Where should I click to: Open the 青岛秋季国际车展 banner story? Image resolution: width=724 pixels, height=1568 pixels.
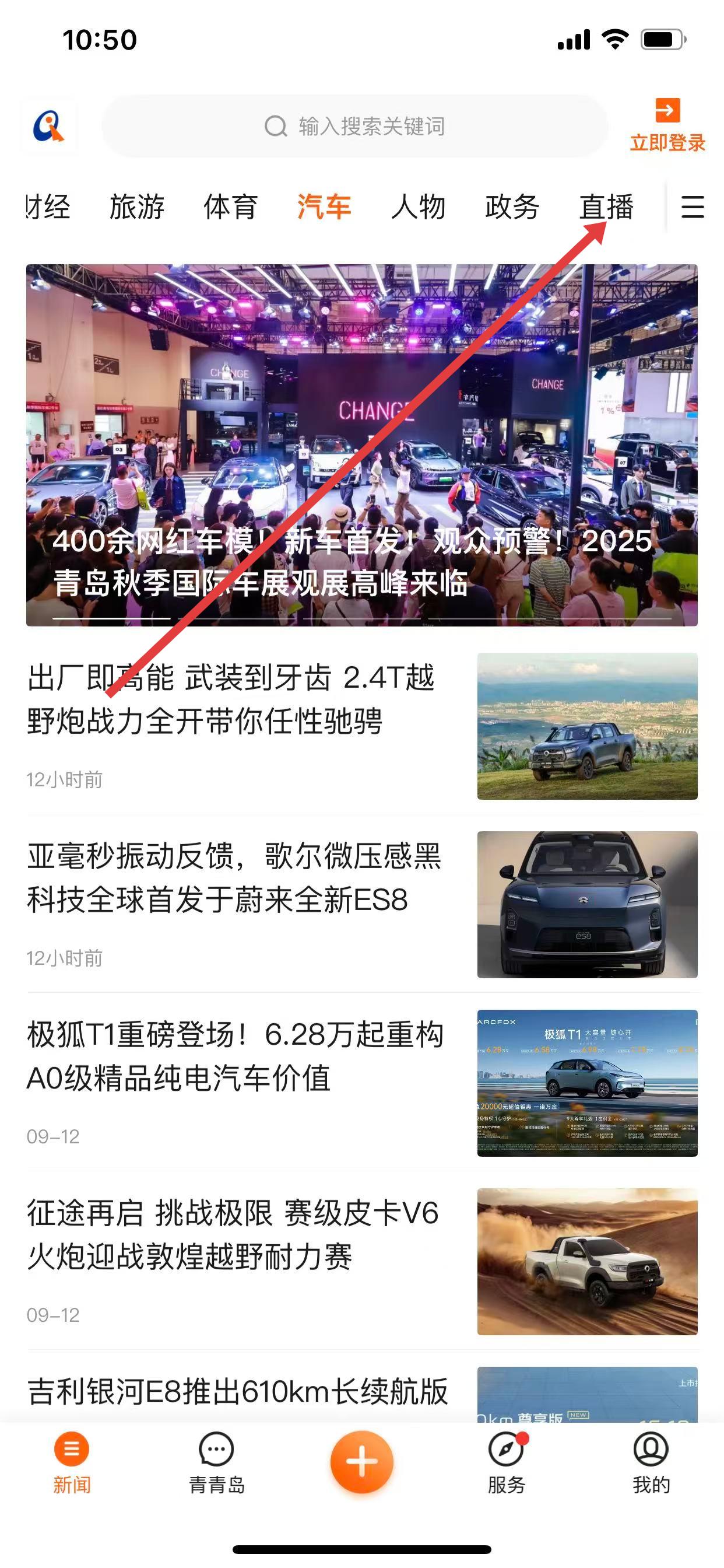coord(361,445)
